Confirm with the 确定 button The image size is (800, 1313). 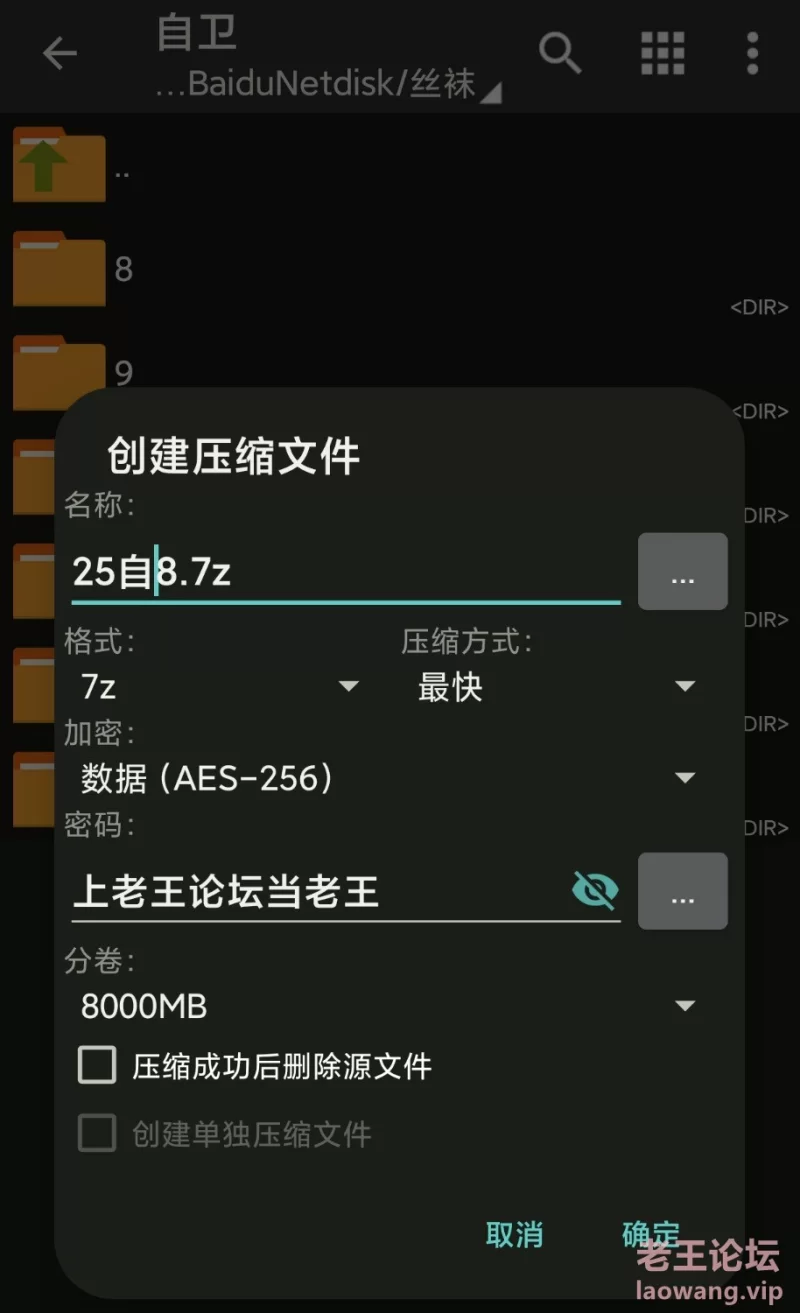[650, 1235]
